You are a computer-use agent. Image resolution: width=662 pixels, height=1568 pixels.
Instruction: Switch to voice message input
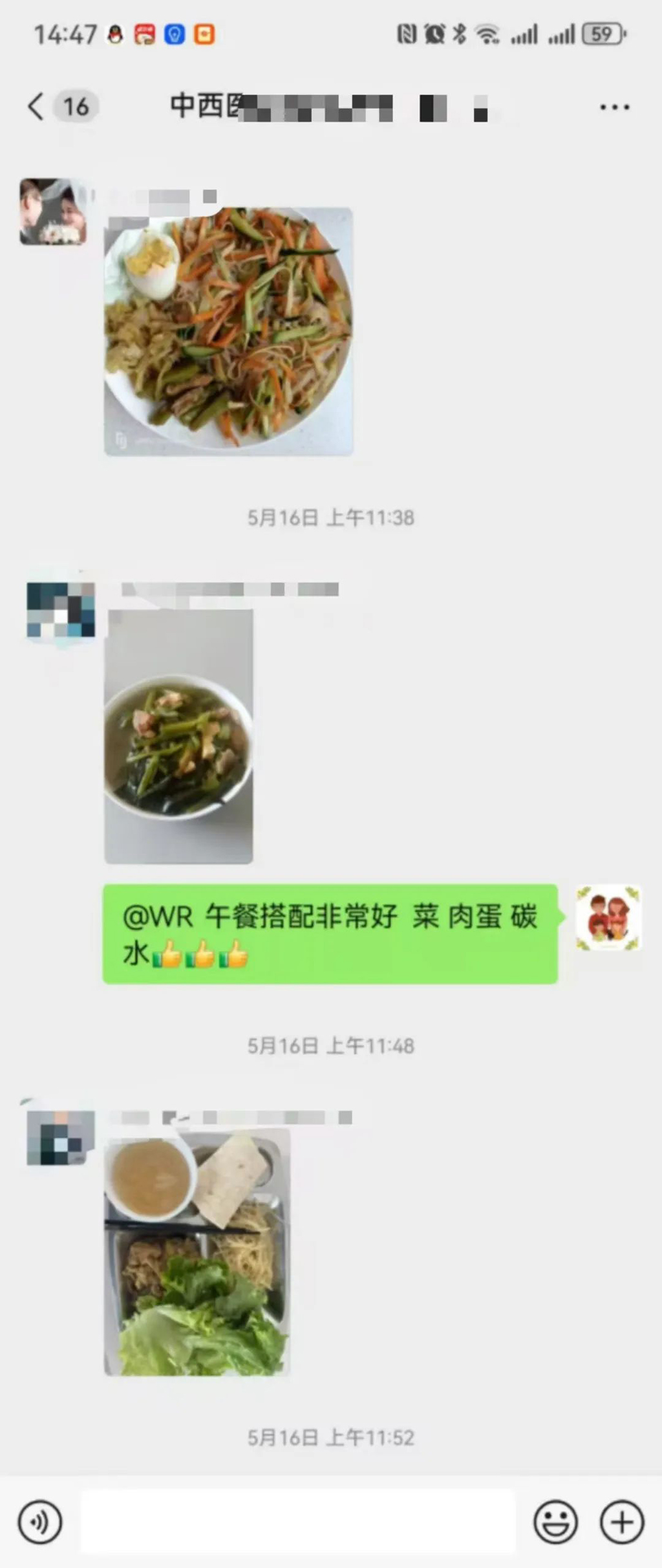[x=40, y=1522]
